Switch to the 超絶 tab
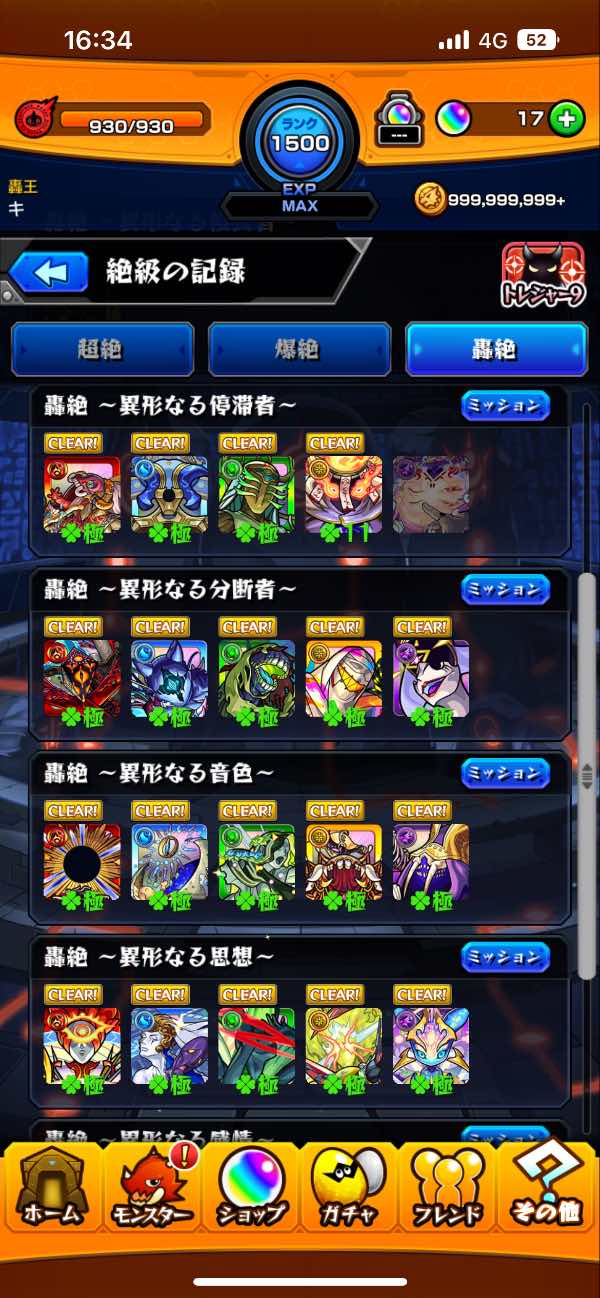This screenshot has height=1298, width=600. click(x=100, y=349)
